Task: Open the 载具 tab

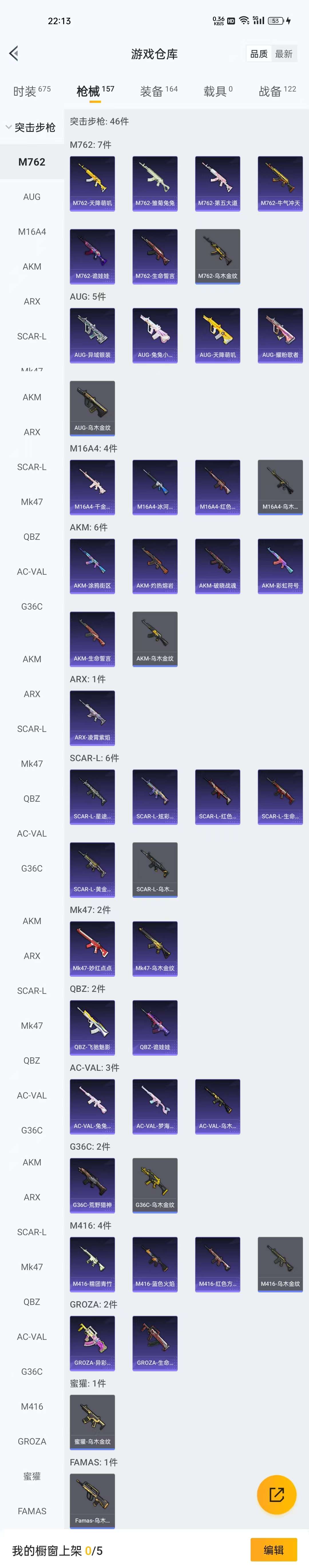Action: [217, 91]
